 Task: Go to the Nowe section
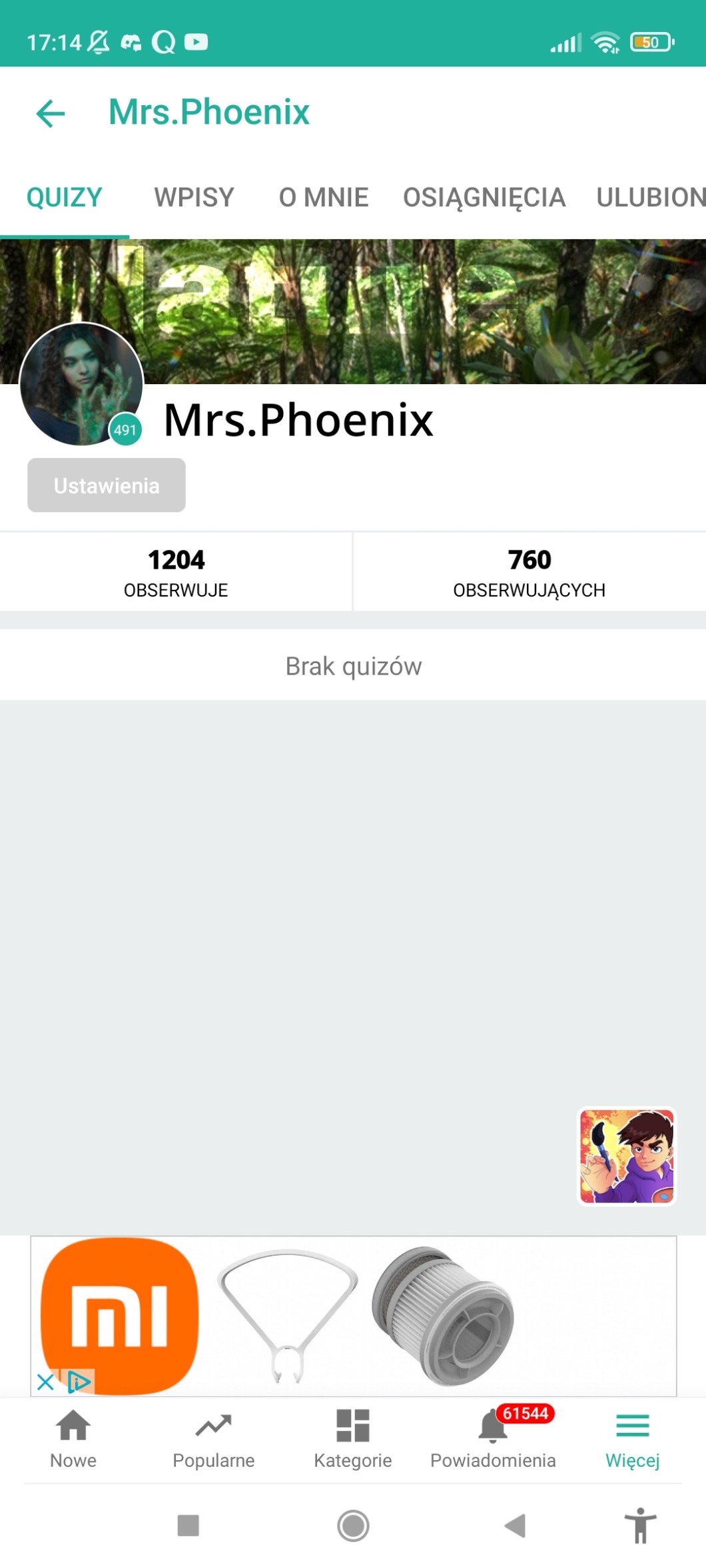coord(73,1439)
